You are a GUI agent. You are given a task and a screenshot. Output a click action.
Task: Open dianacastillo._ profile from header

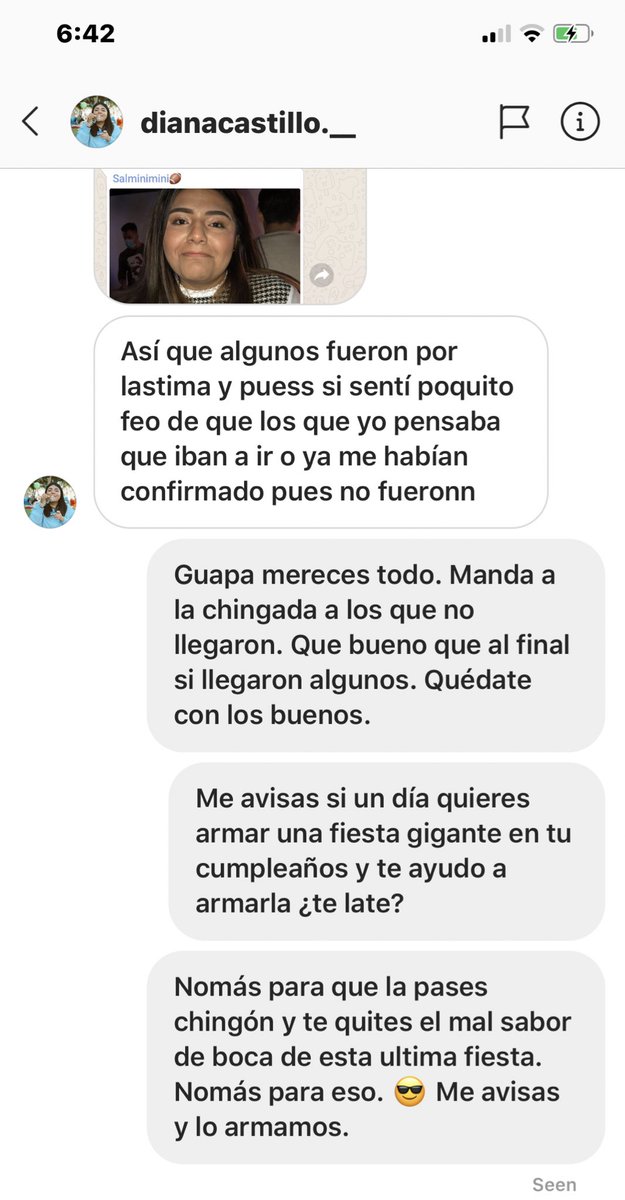click(x=246, y=123)
